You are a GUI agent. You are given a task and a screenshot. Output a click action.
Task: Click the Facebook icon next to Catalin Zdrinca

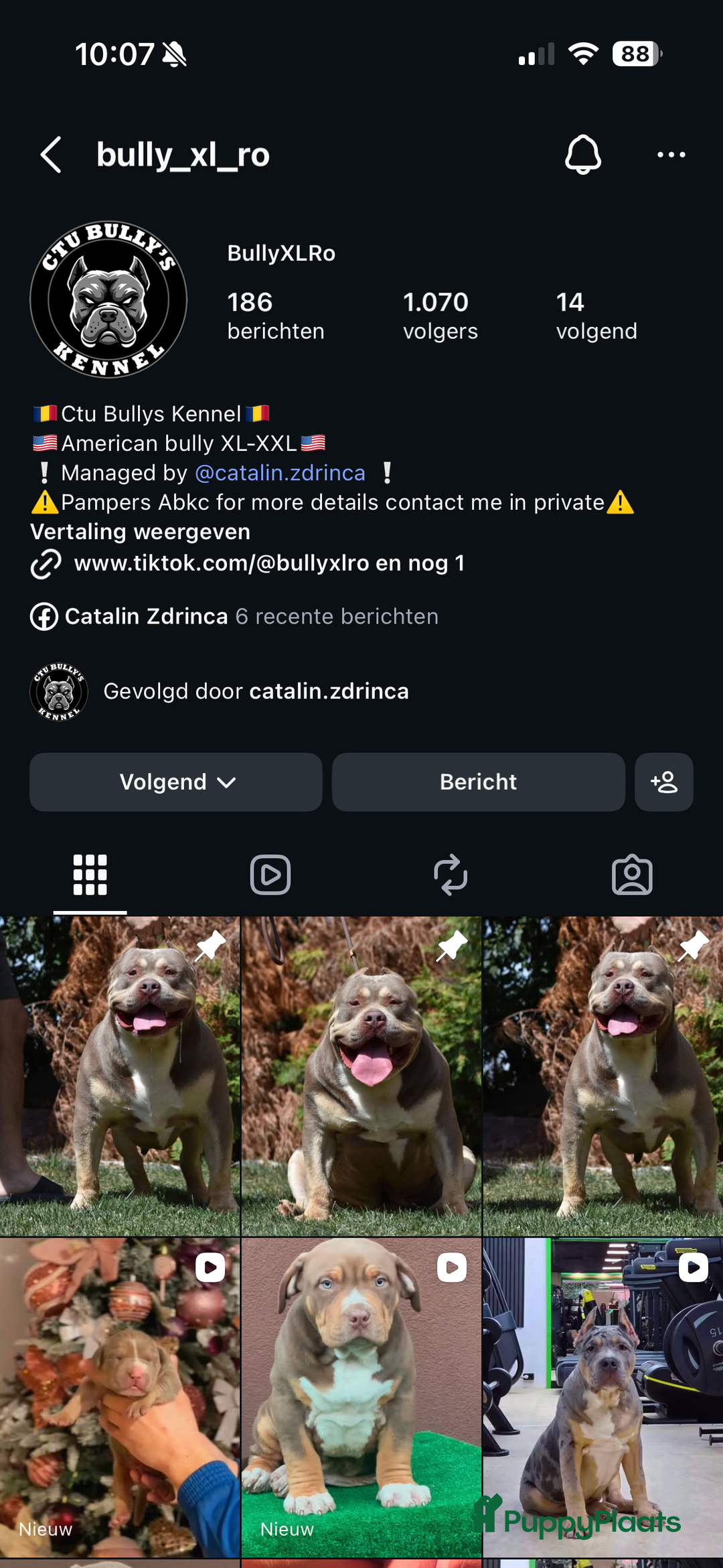[44, 616]
